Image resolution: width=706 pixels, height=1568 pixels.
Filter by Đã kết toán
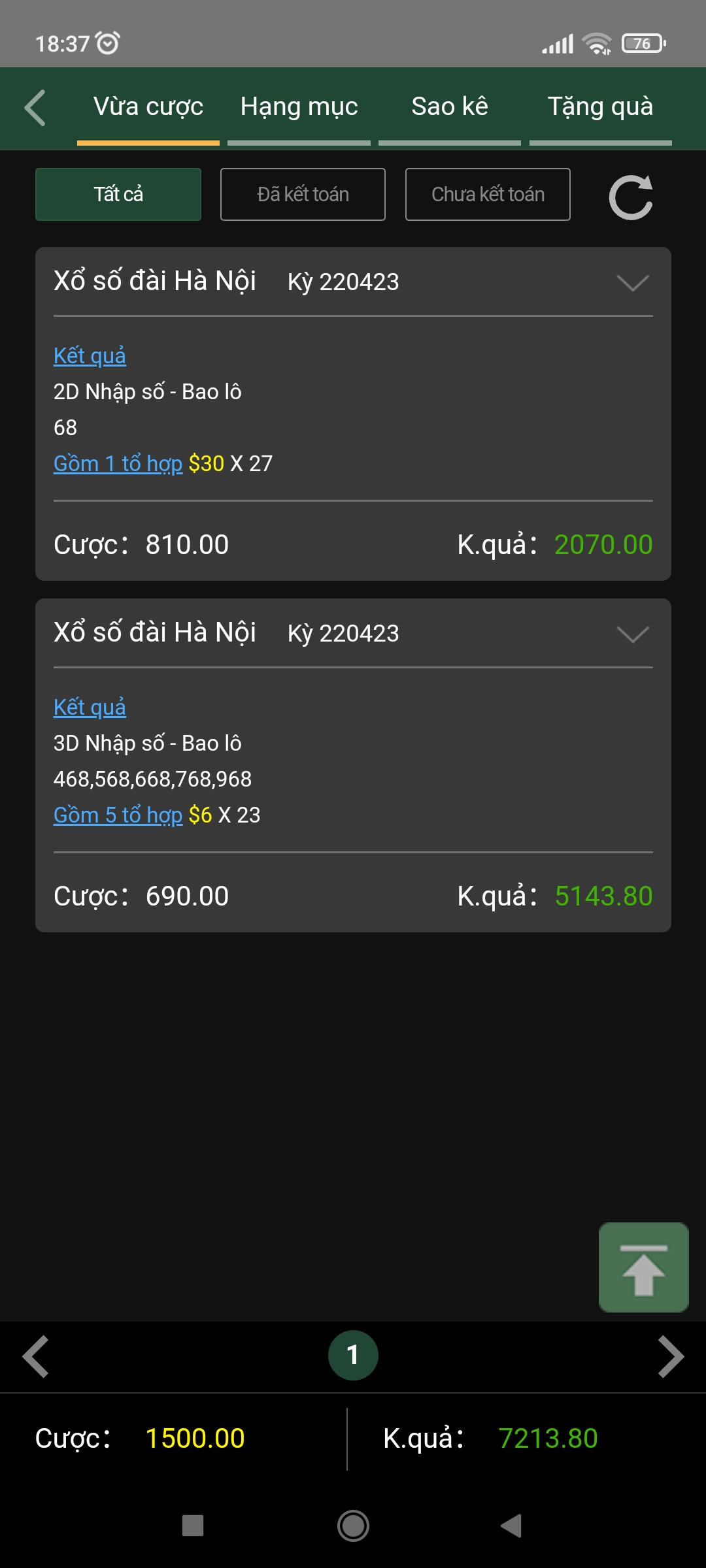coord(303,194)
